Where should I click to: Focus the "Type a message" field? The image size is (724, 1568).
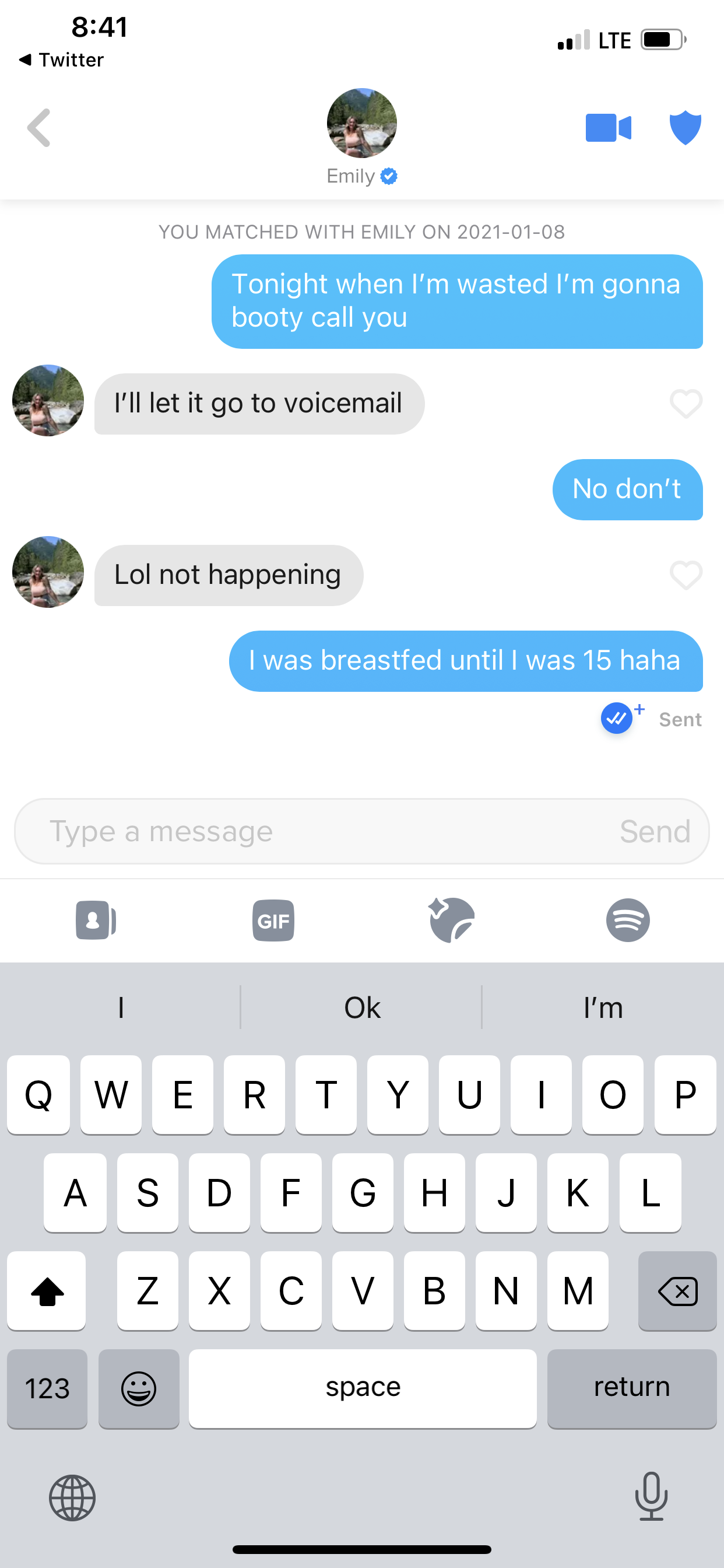coord(317,831)
